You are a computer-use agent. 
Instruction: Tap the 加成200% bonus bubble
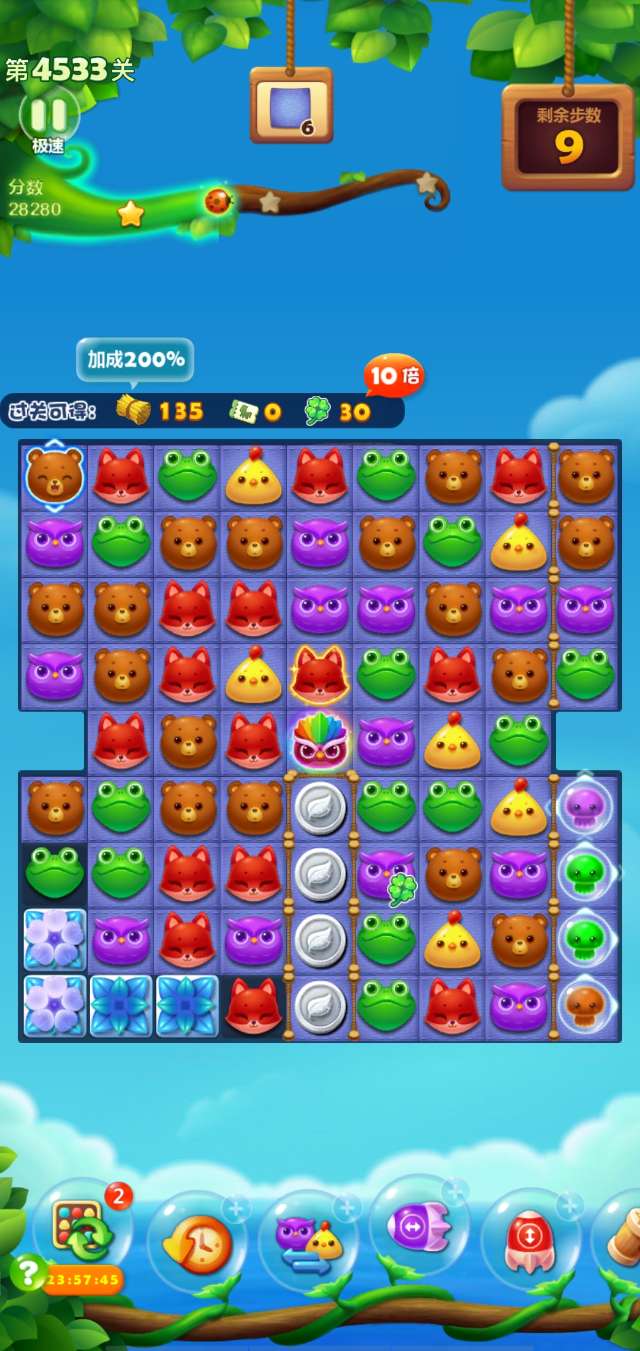click(x=135, y=360)
